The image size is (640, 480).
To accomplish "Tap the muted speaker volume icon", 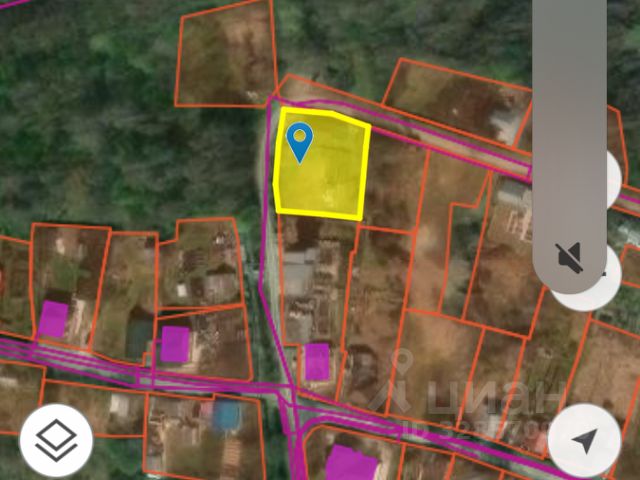I will pyautogui.click(x=570, y=259).
